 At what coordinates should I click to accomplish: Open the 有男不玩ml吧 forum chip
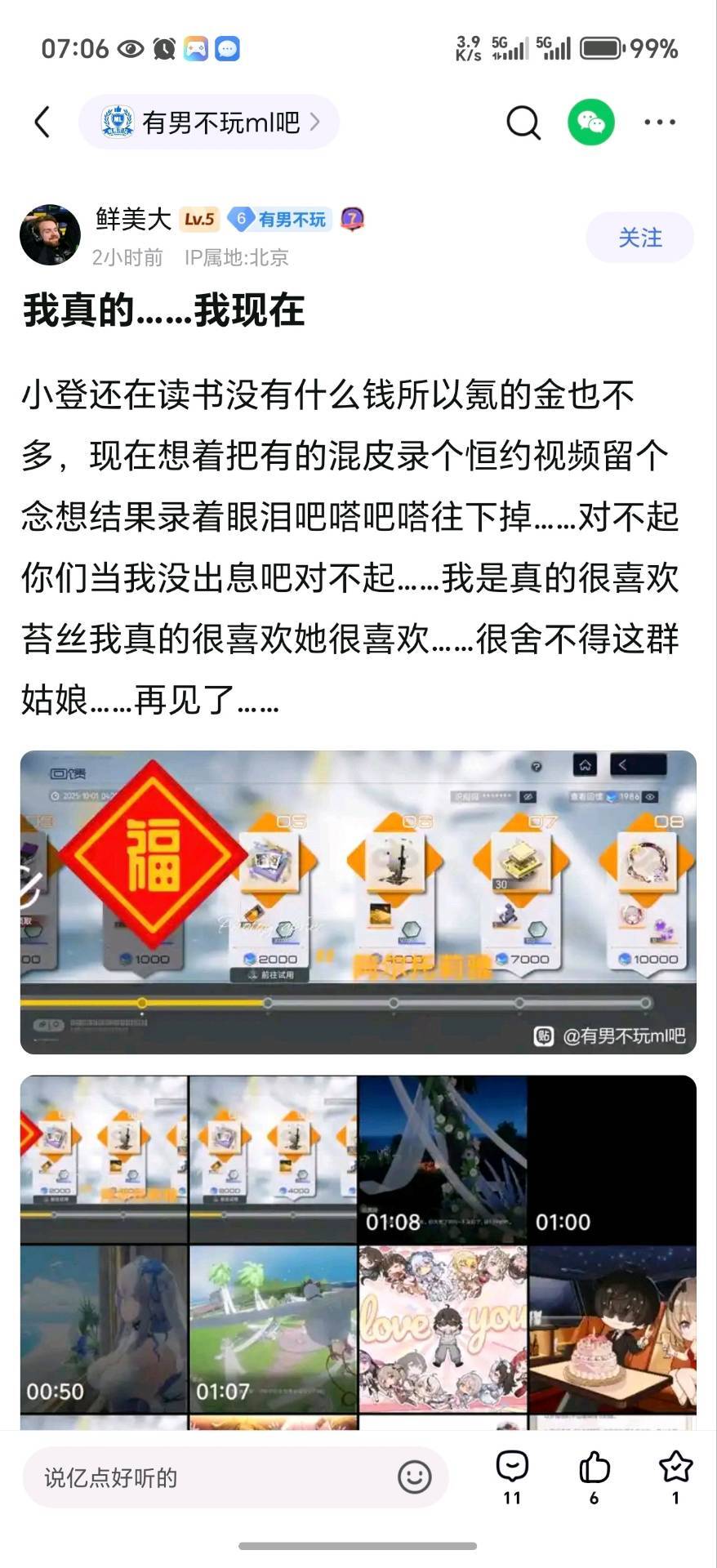coord(209,122)
